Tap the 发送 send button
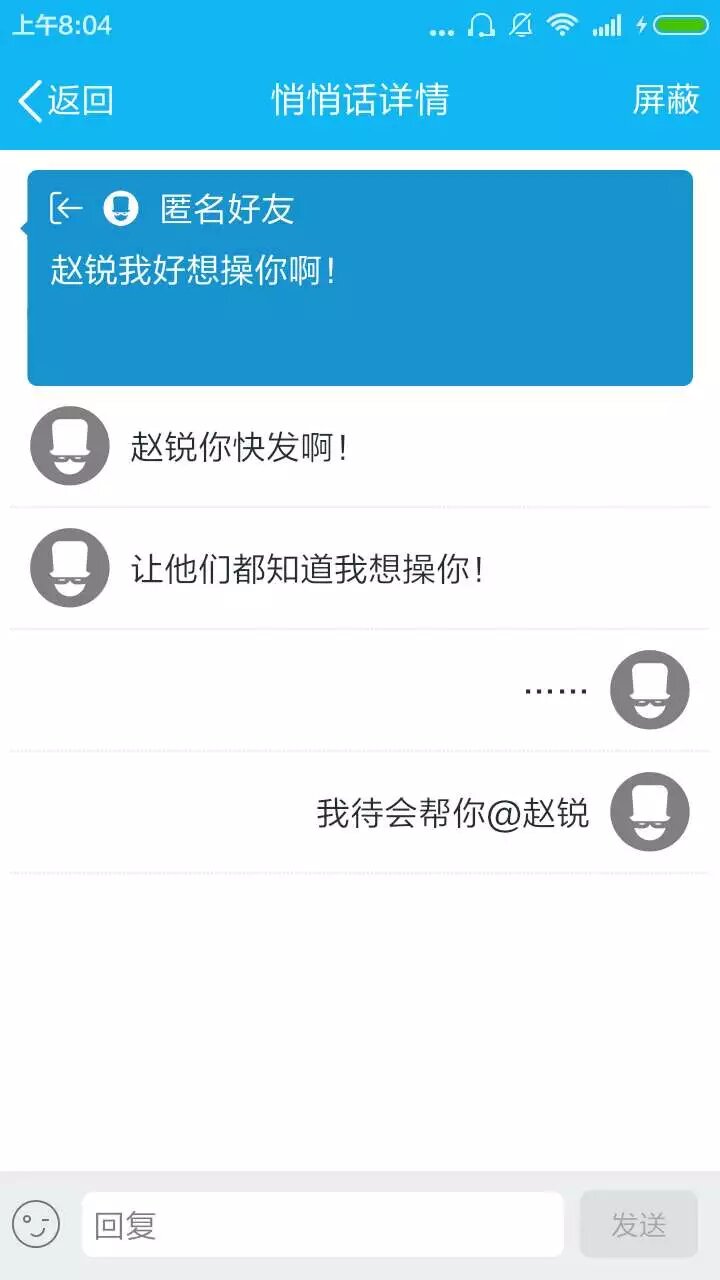Screen dimensions: 720x1280 coord(638,1224)
